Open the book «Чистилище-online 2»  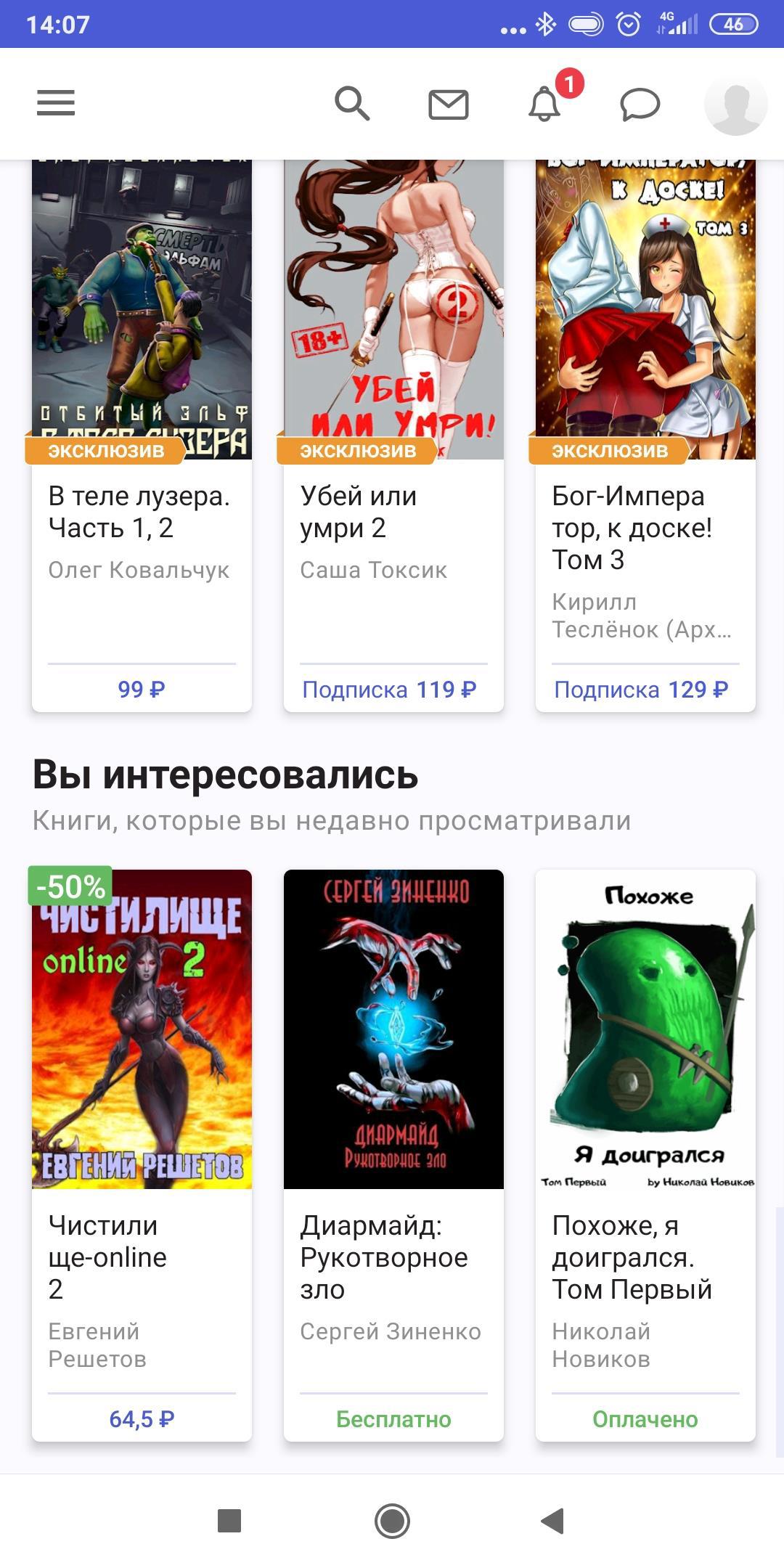click(142, 1089)
